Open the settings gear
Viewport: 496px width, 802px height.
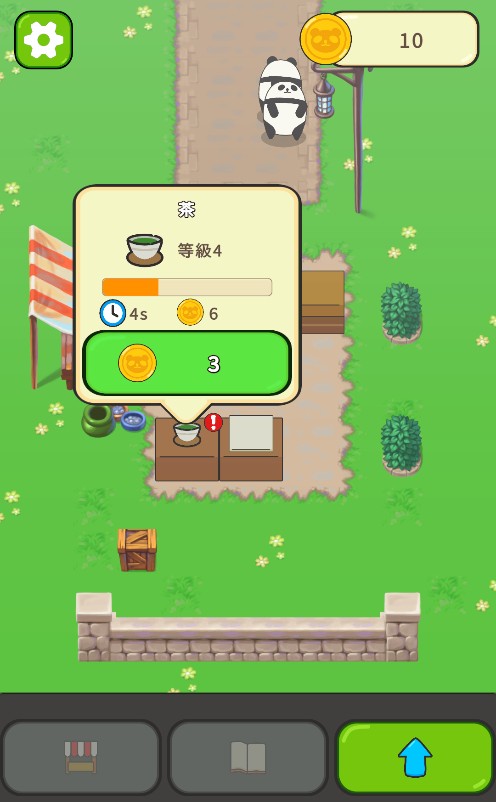[x=43, y=40]
